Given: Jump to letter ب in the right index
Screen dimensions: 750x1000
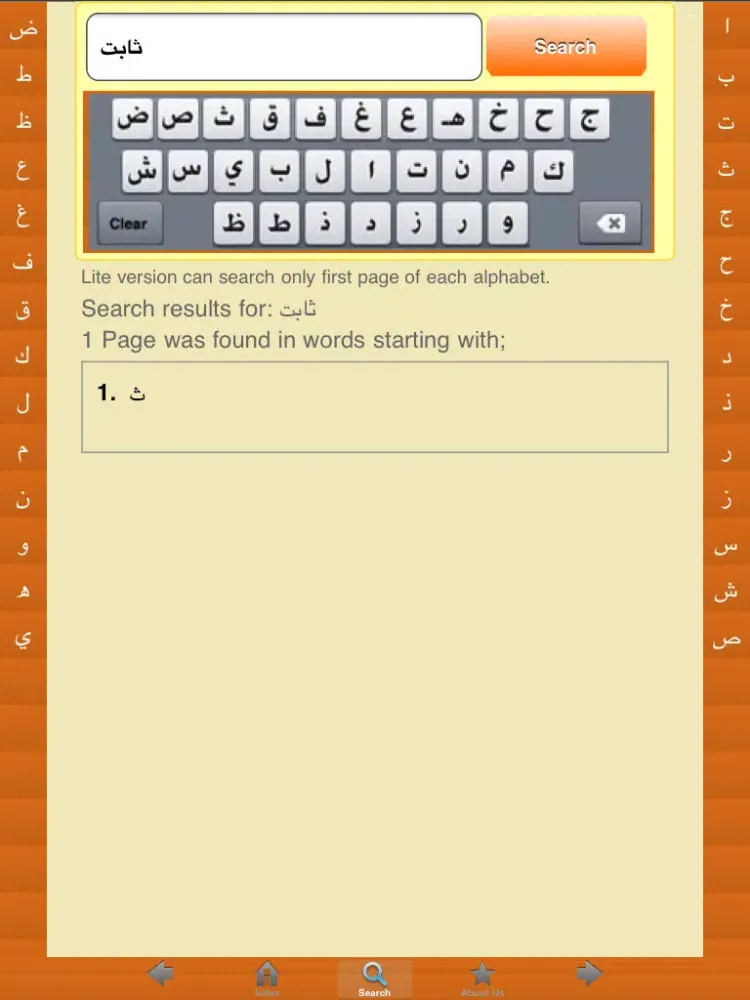Looking at the screenshot, I should pyautogui.click(x=727, y=76).
